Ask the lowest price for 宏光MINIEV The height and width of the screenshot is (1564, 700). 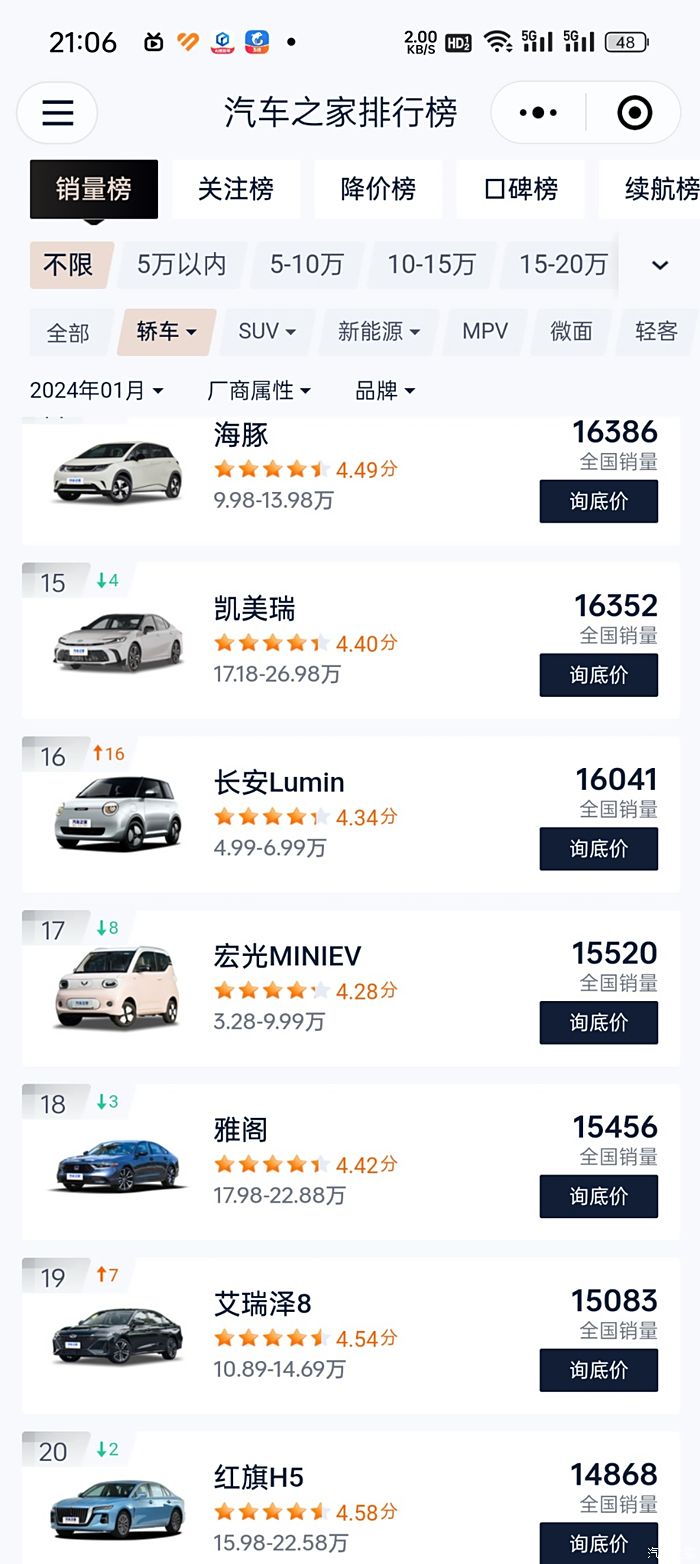tap(598, 1023)
